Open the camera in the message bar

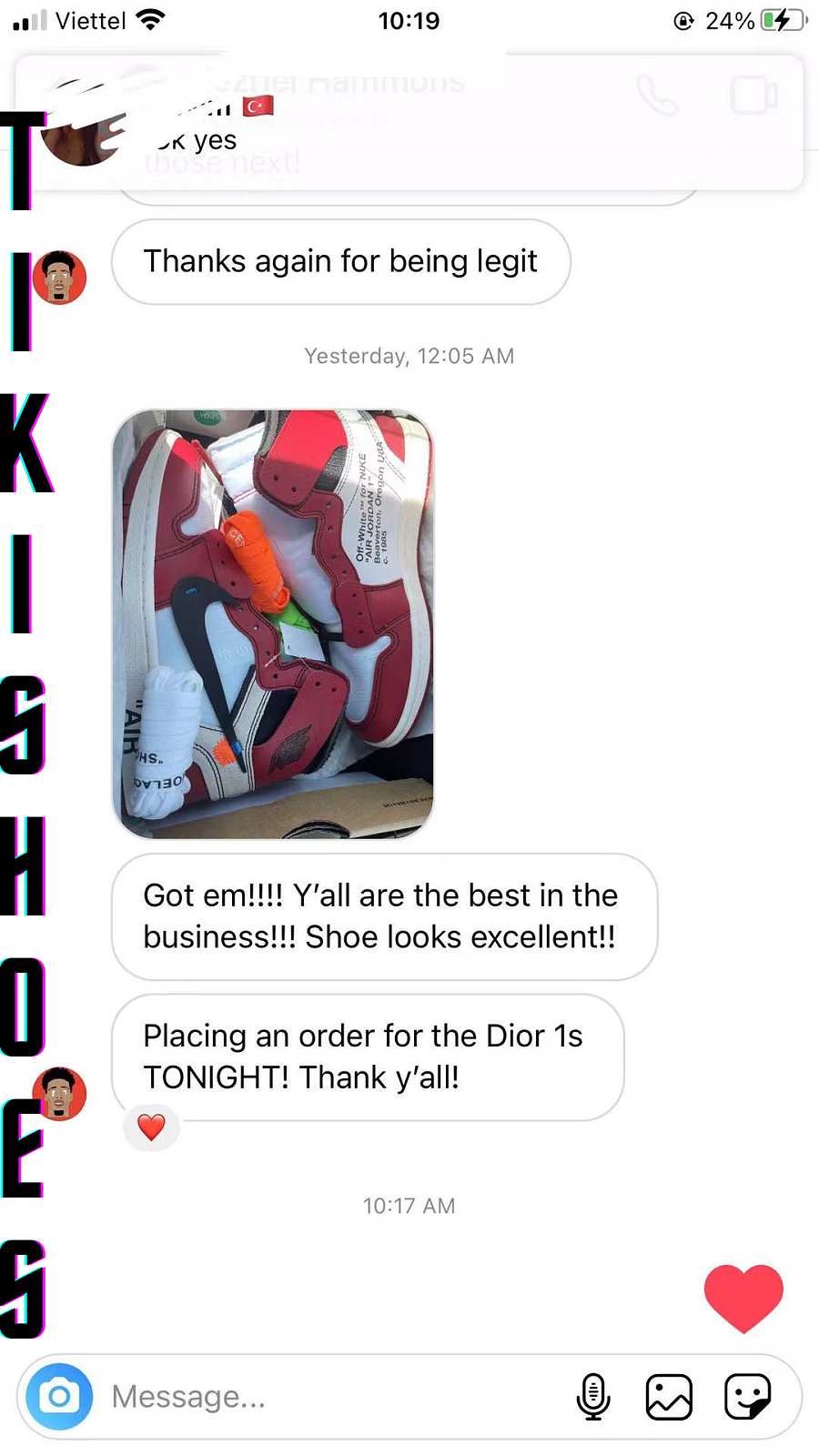(x=59, y=1396)
